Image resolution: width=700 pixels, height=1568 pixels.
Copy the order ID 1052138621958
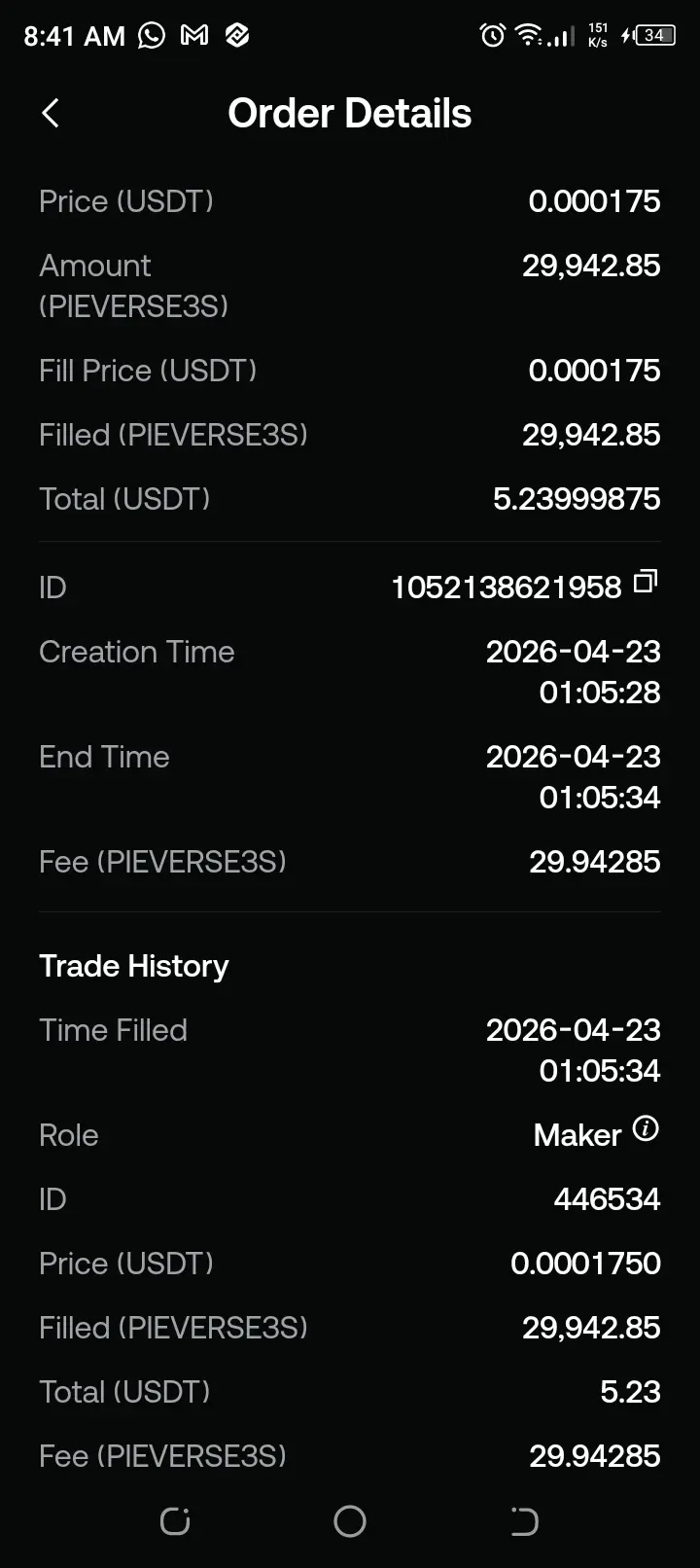[x=646, y=582]
